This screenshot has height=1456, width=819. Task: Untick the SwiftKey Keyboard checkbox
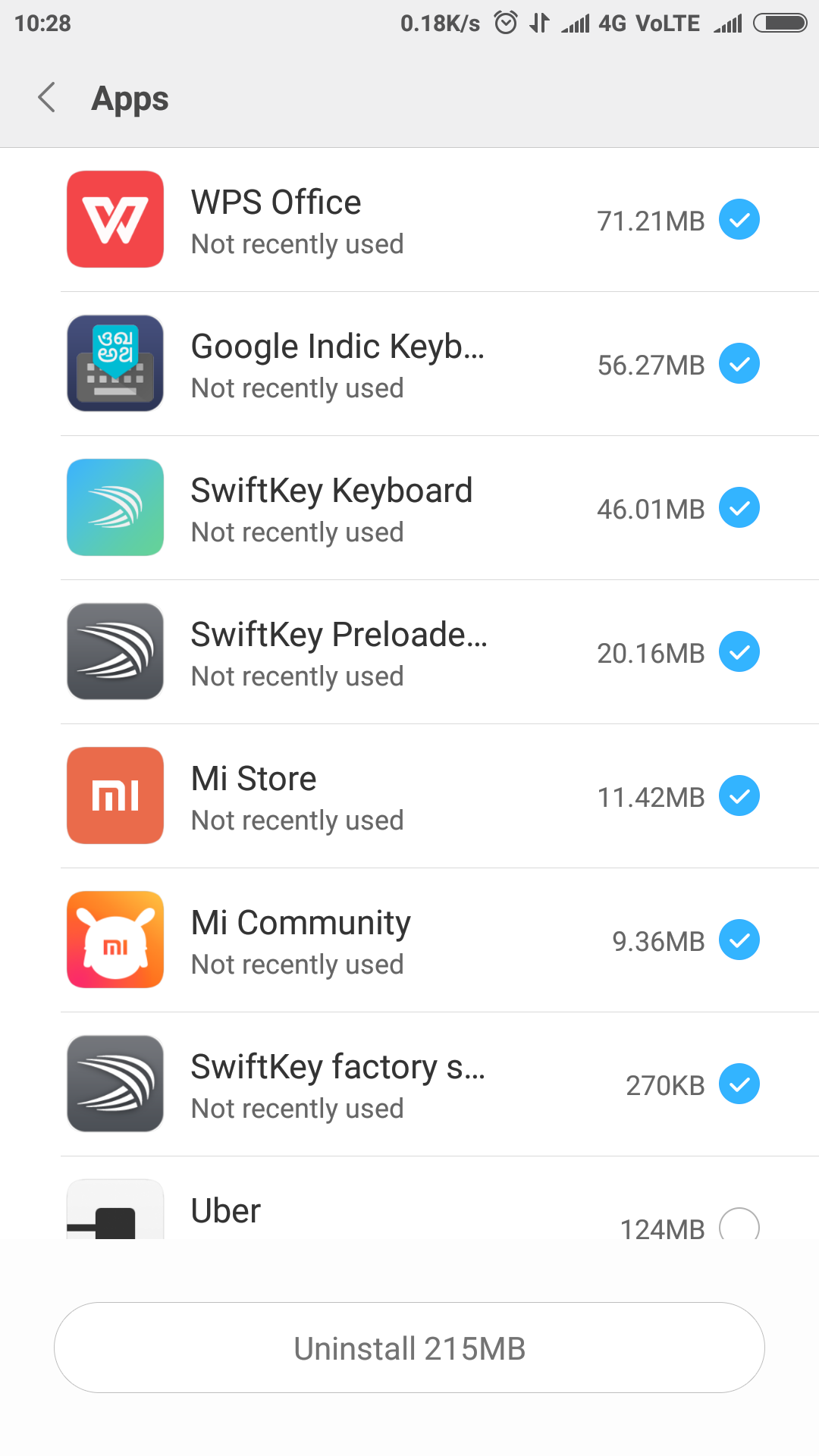pyautogui.click(x=739, y=507)
